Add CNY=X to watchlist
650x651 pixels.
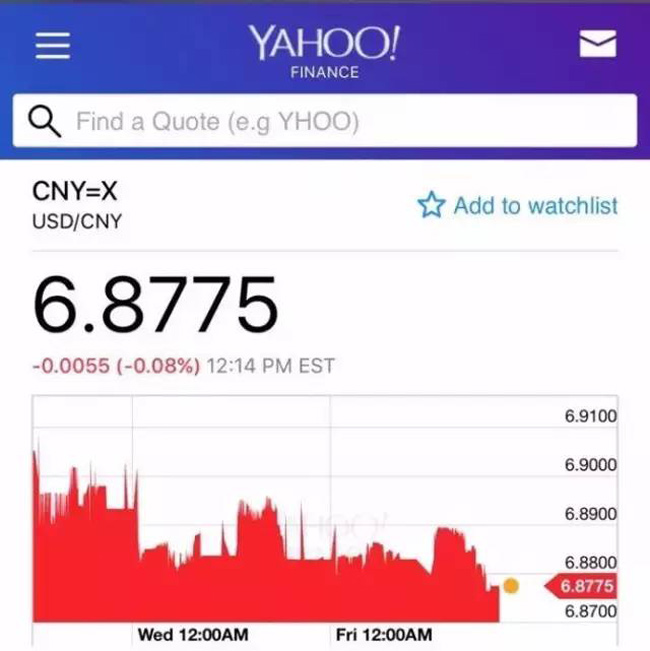517,206
